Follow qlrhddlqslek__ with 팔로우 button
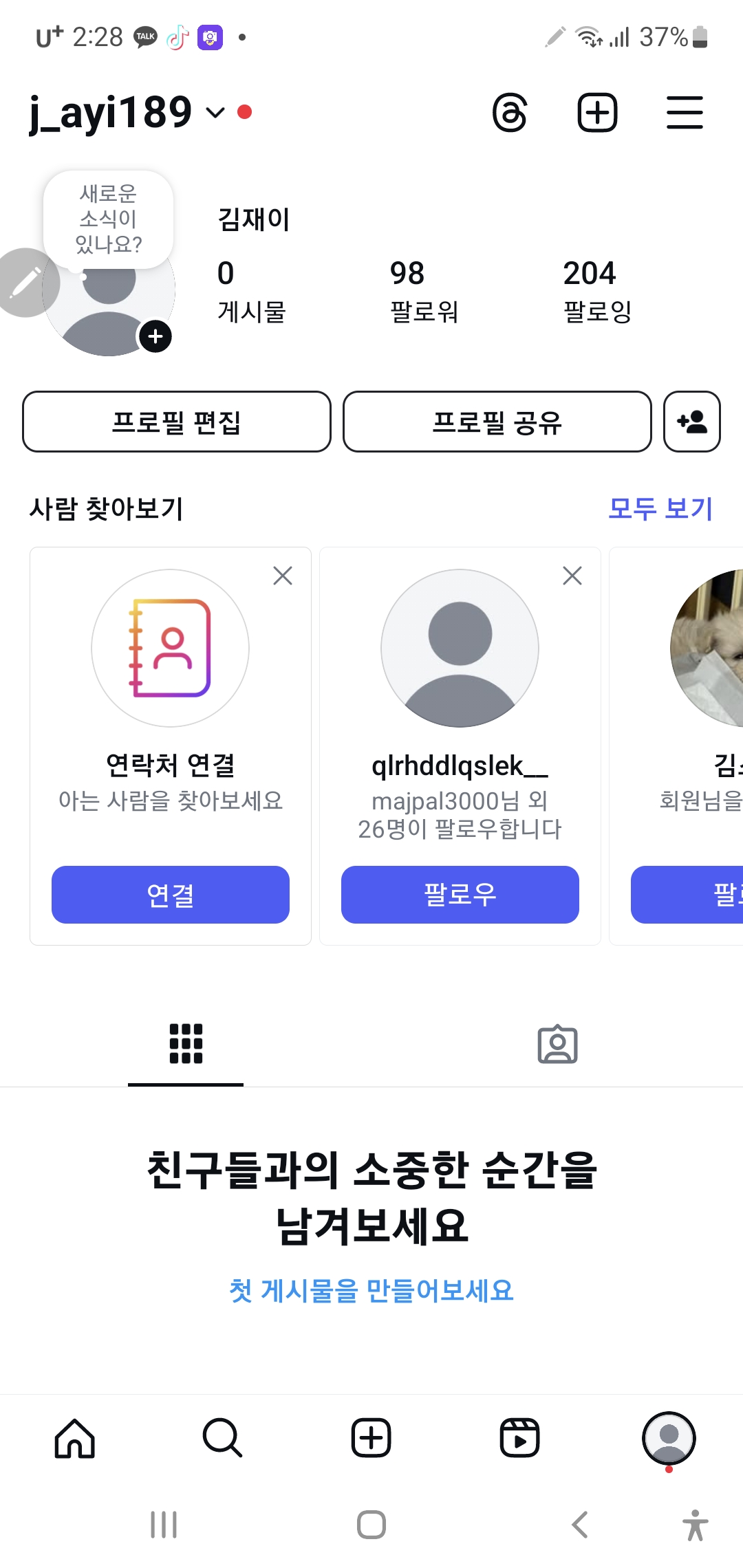743x1568 pixels. tap(460, 894)
